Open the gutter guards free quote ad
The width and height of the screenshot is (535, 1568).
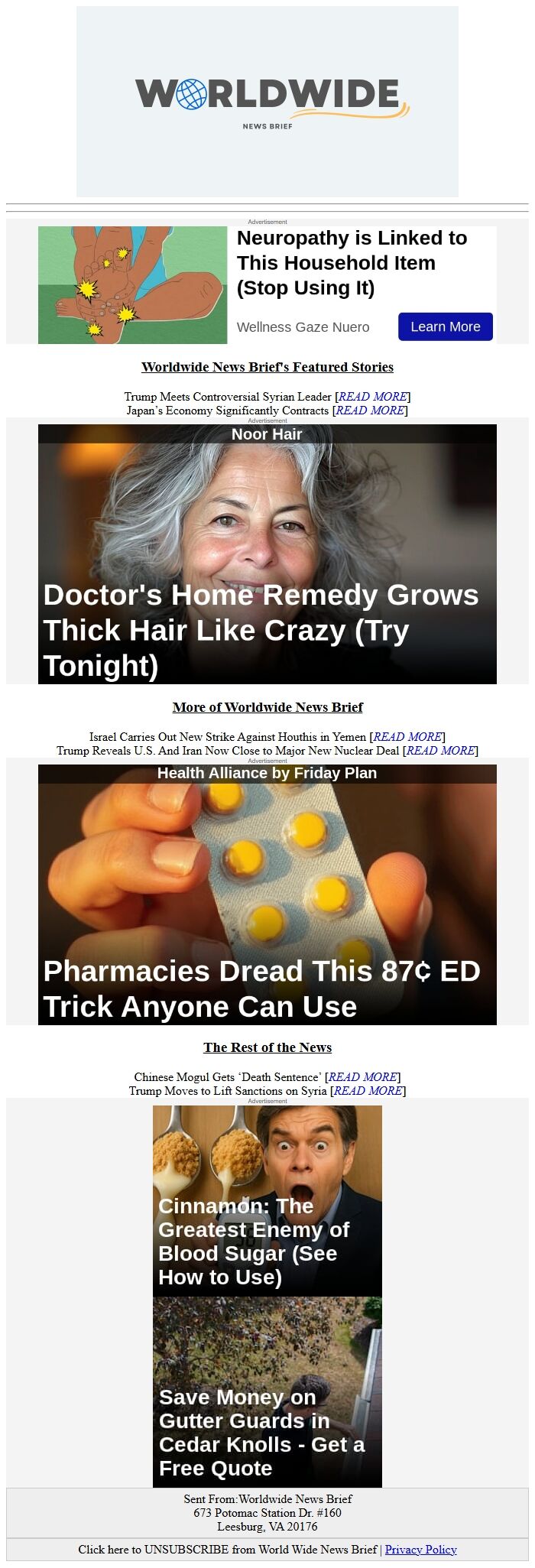pos(267,1393)
